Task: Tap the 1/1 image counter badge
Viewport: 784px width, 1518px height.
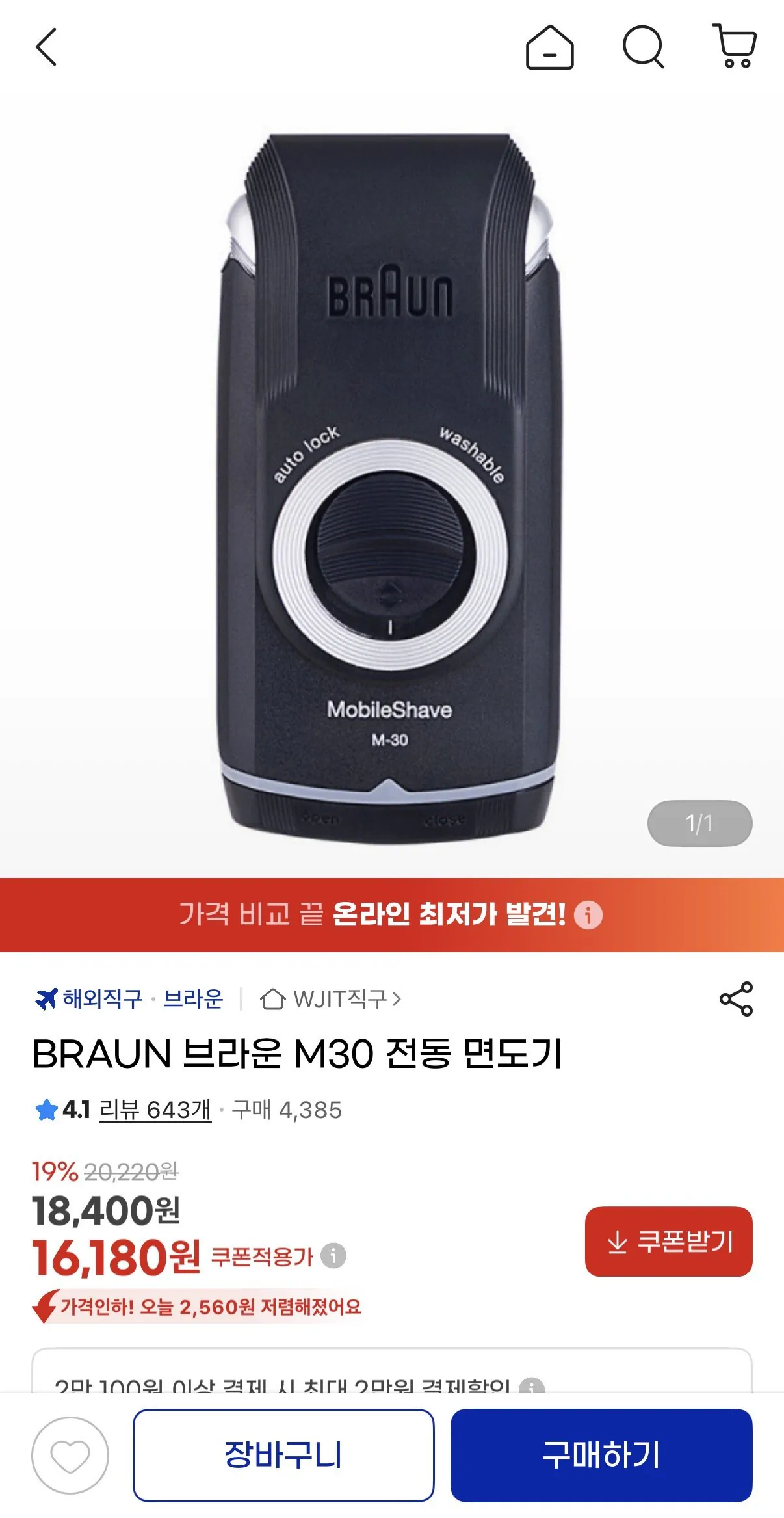Action: tap(699, 823)
